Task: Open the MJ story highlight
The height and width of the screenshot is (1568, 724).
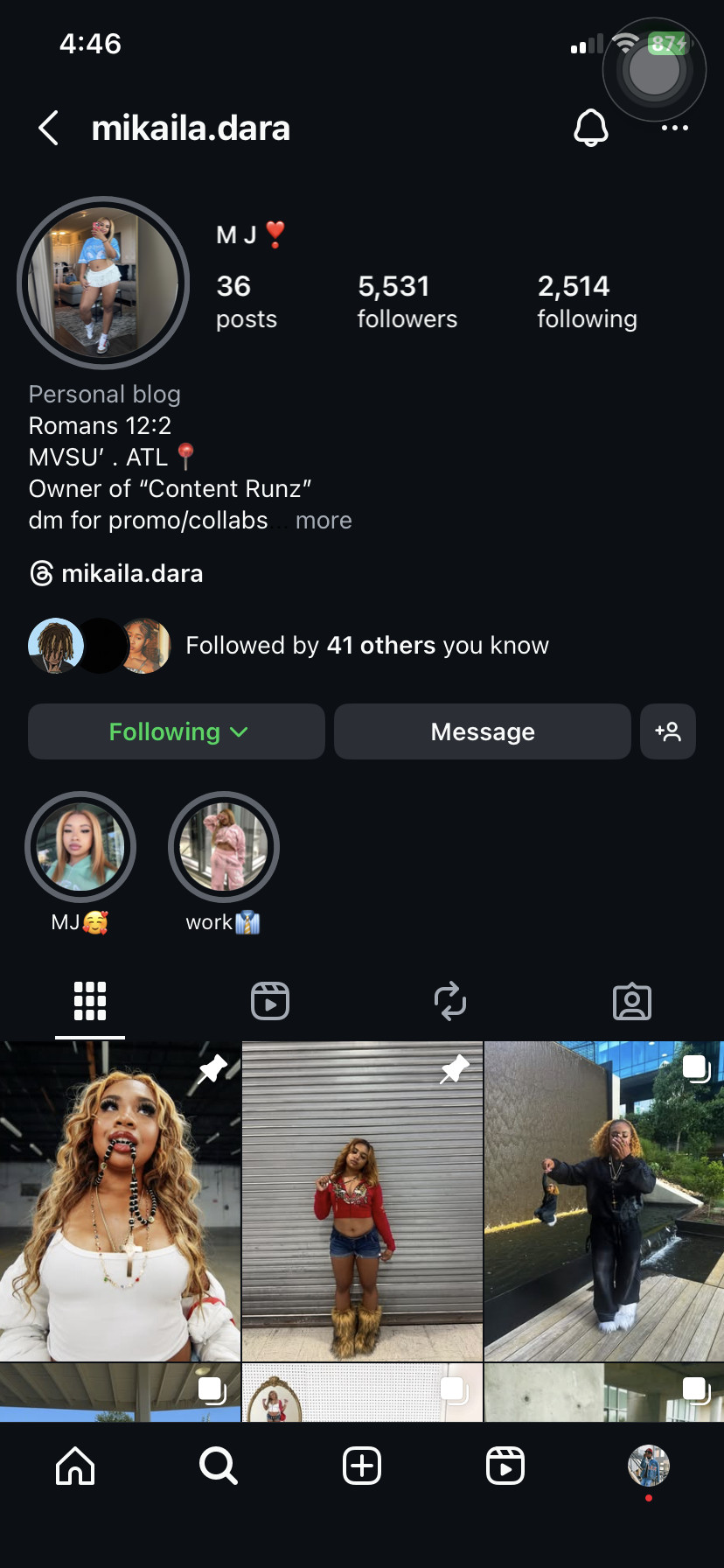Action: tap(80, 847)
